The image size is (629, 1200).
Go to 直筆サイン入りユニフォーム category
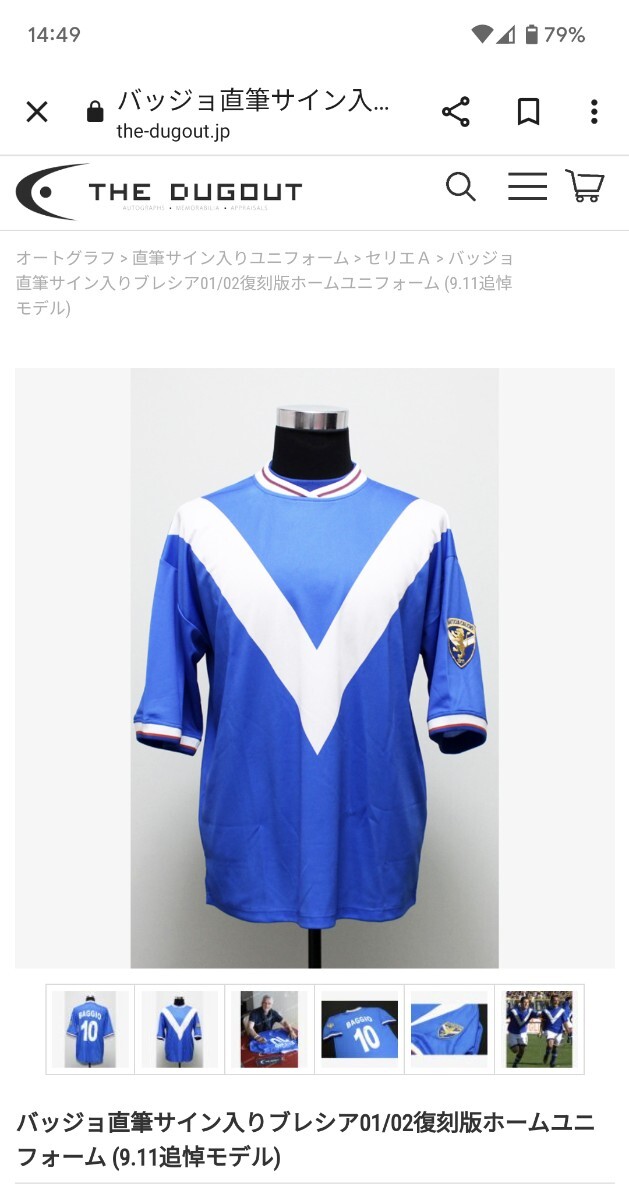(240, 258)
